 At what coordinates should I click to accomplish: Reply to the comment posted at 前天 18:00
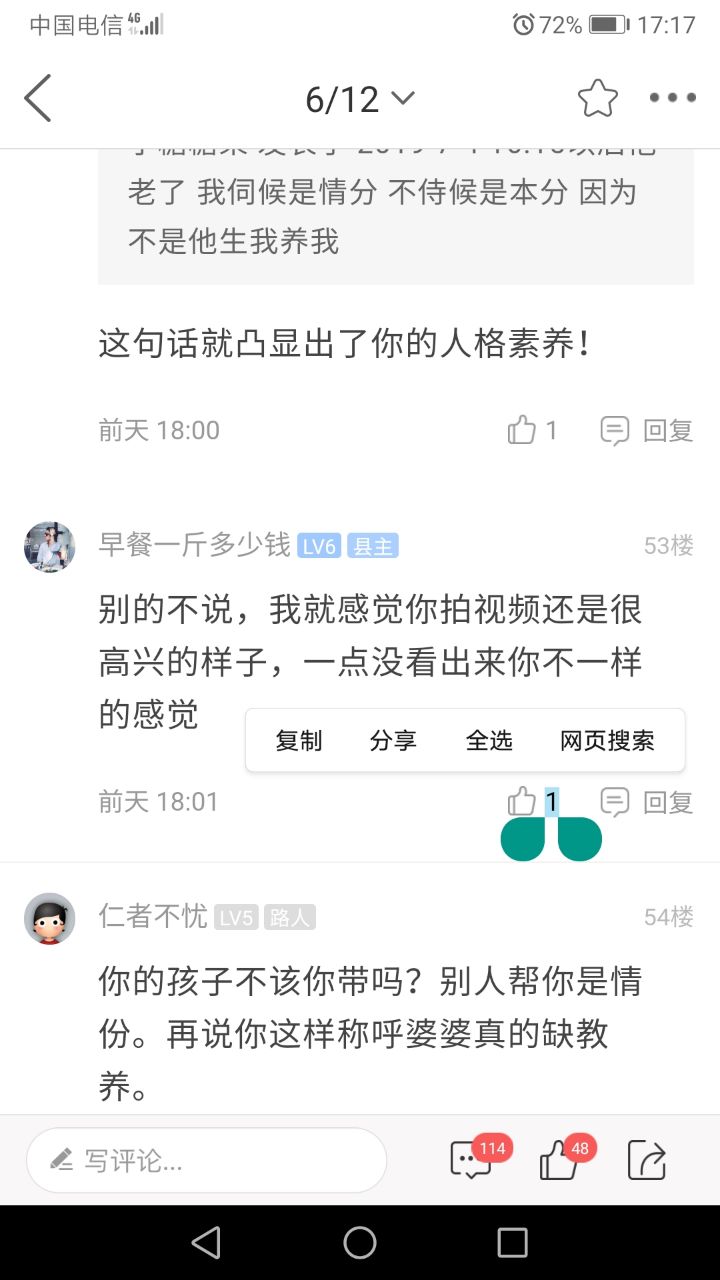coord(647,431)
